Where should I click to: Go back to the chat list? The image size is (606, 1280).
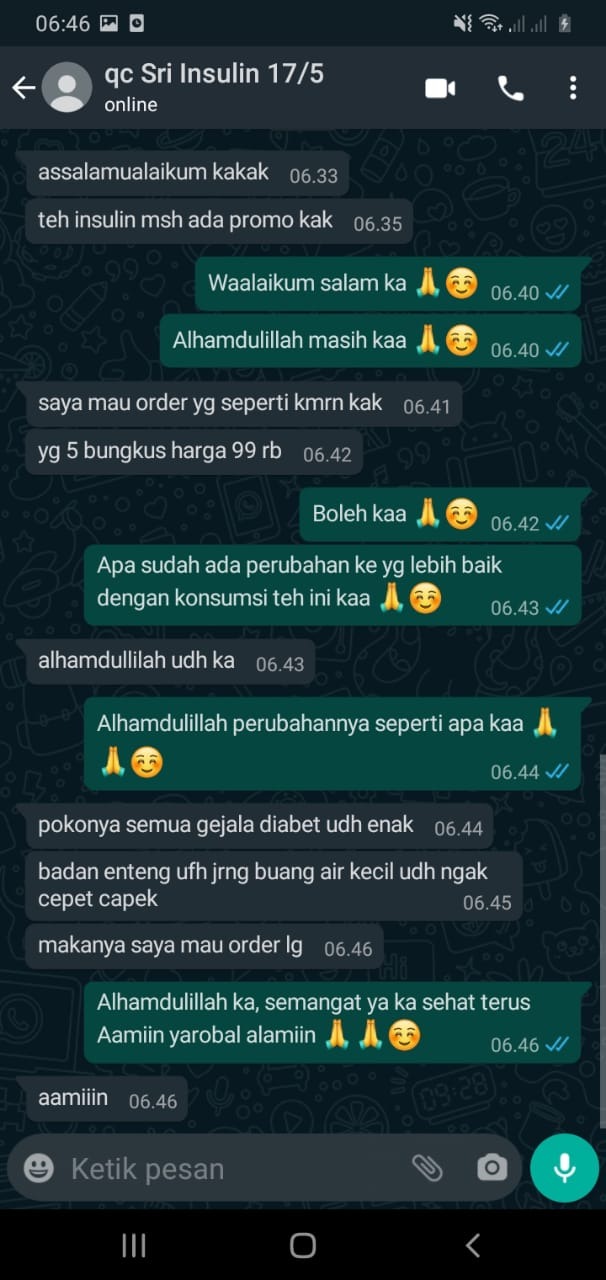click(x=23, y=88)
